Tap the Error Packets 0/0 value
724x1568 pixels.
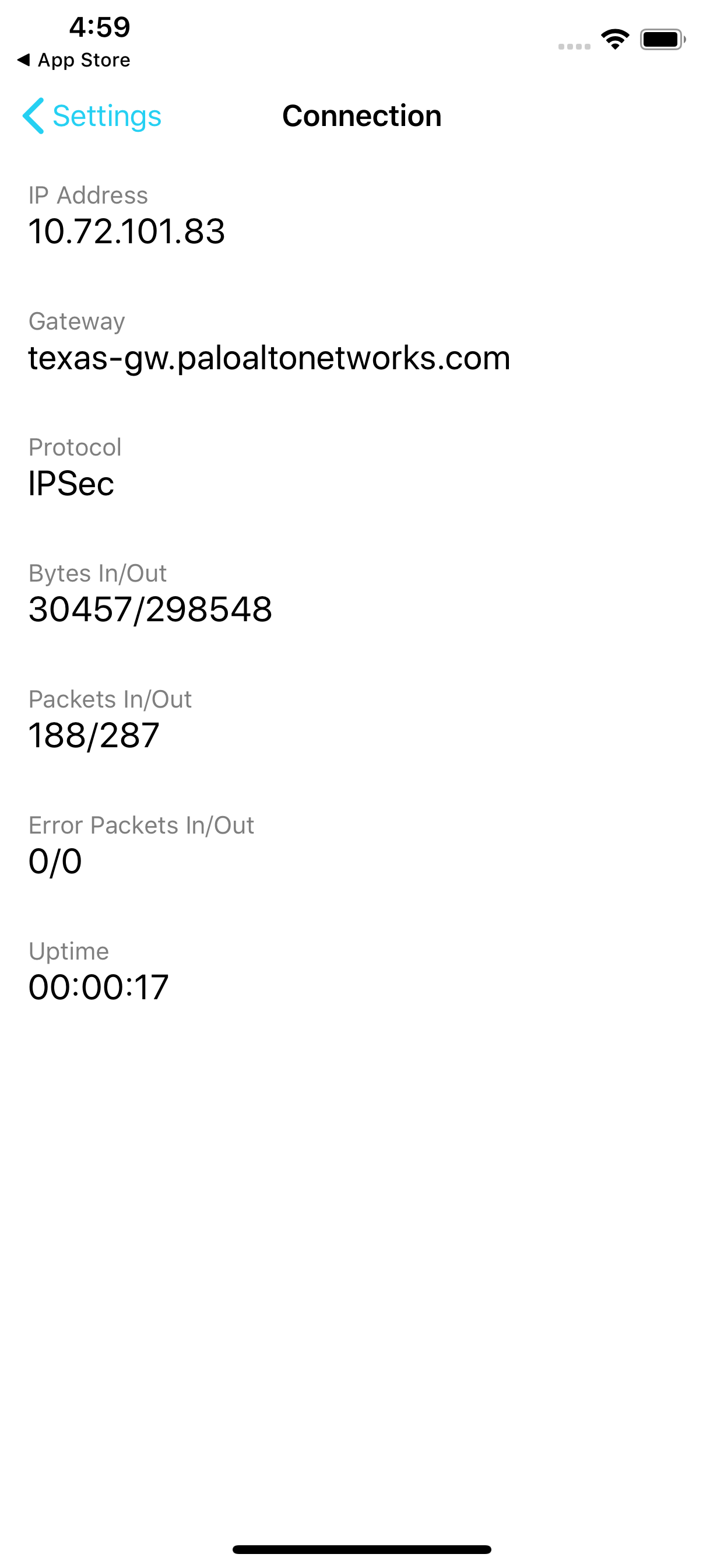[x=55, y=860]
